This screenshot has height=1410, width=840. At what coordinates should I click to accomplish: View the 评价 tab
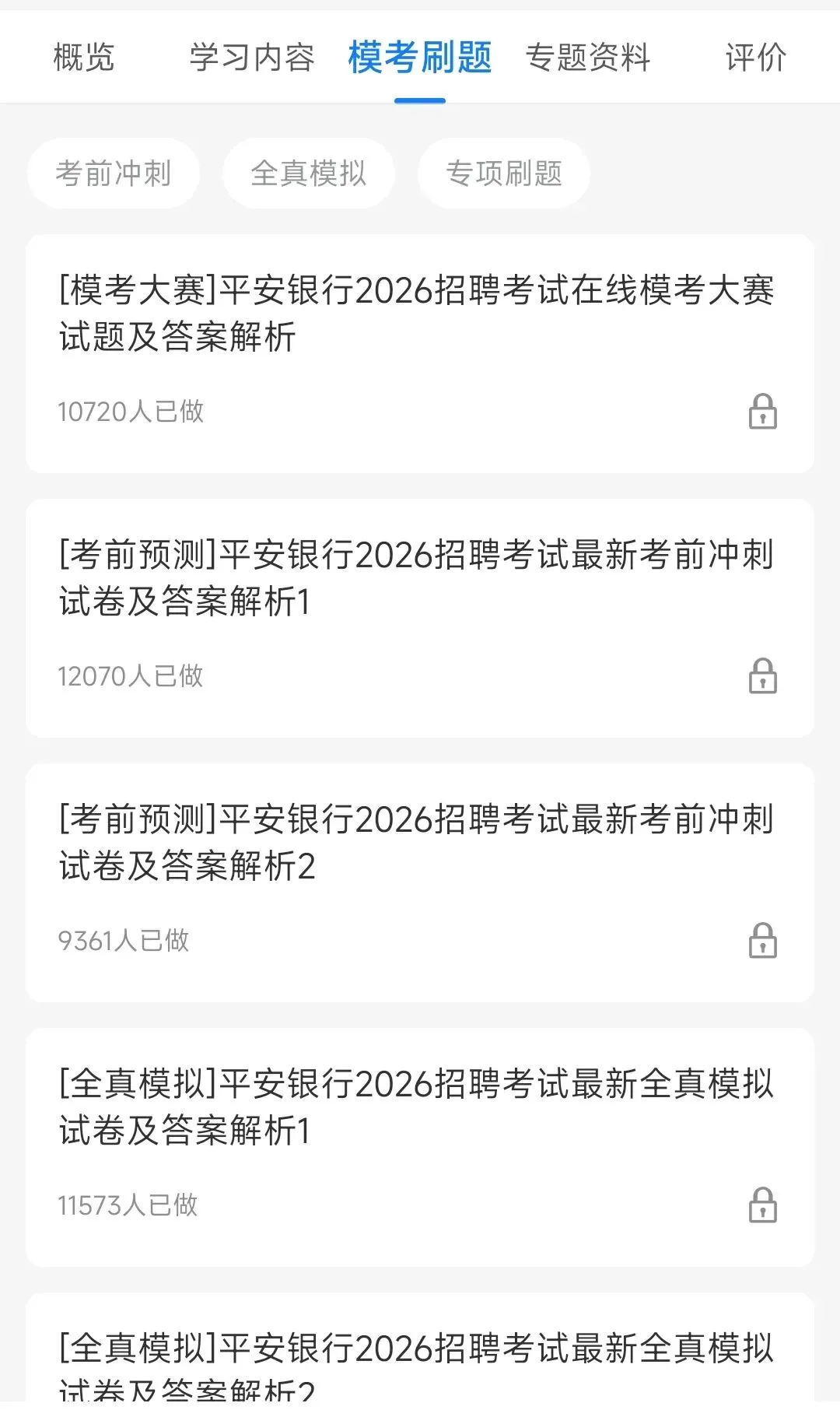pos(755,58)
